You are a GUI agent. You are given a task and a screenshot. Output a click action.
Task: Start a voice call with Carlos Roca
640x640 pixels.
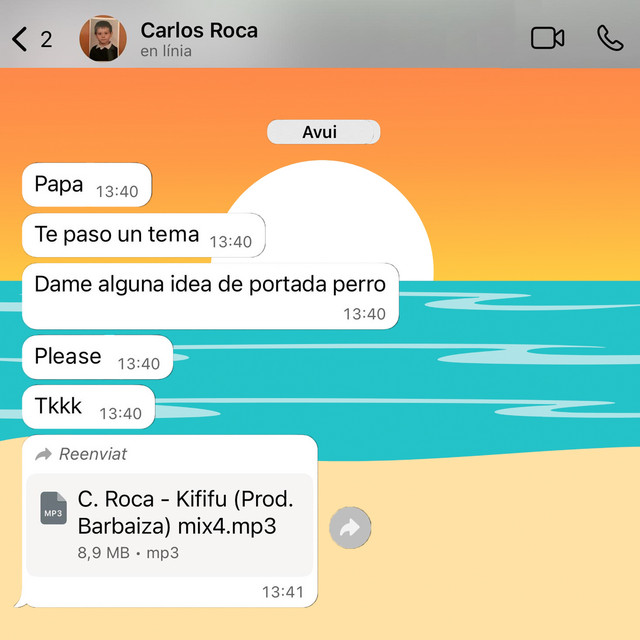tap(610, 38)
